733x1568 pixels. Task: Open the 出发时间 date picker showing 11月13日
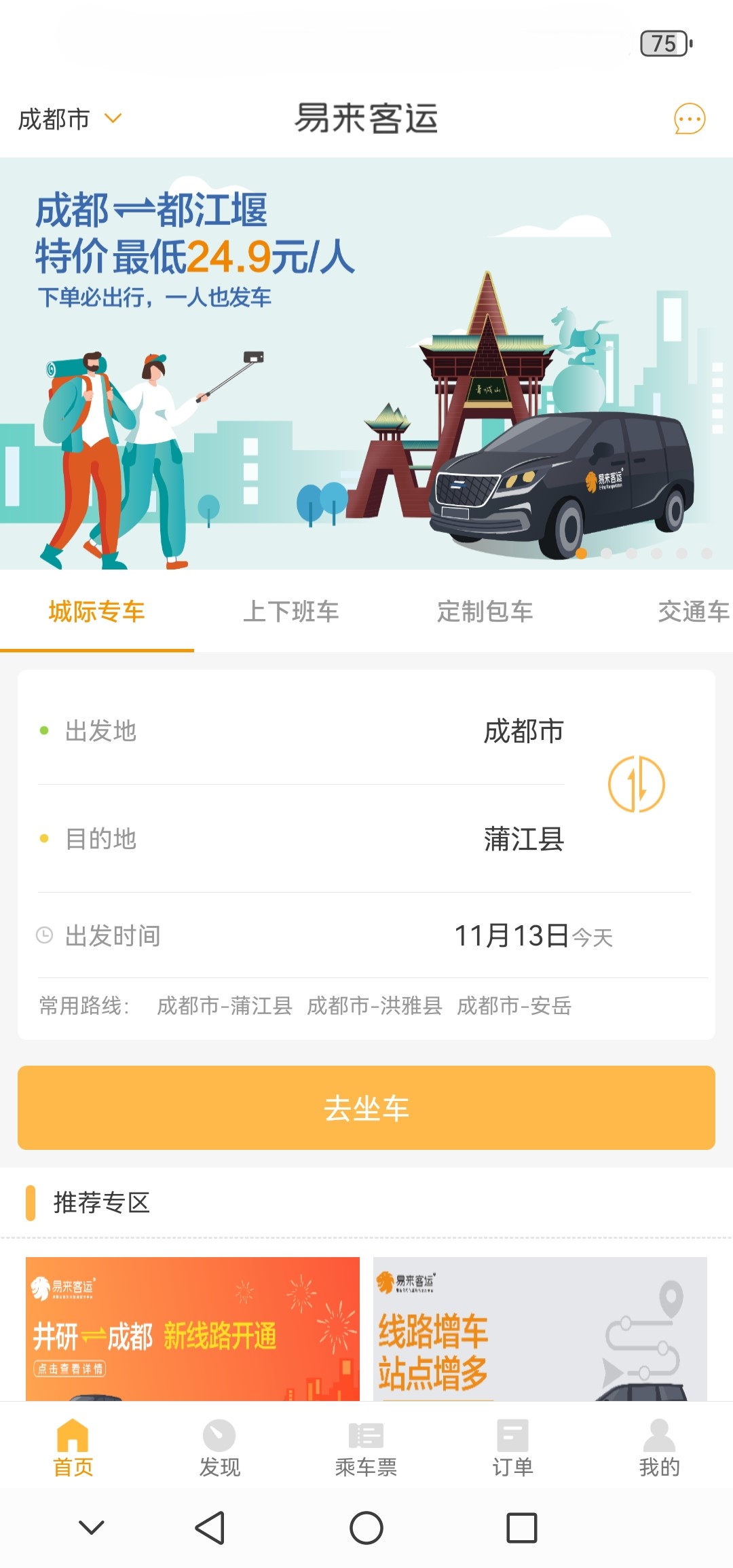532,936
